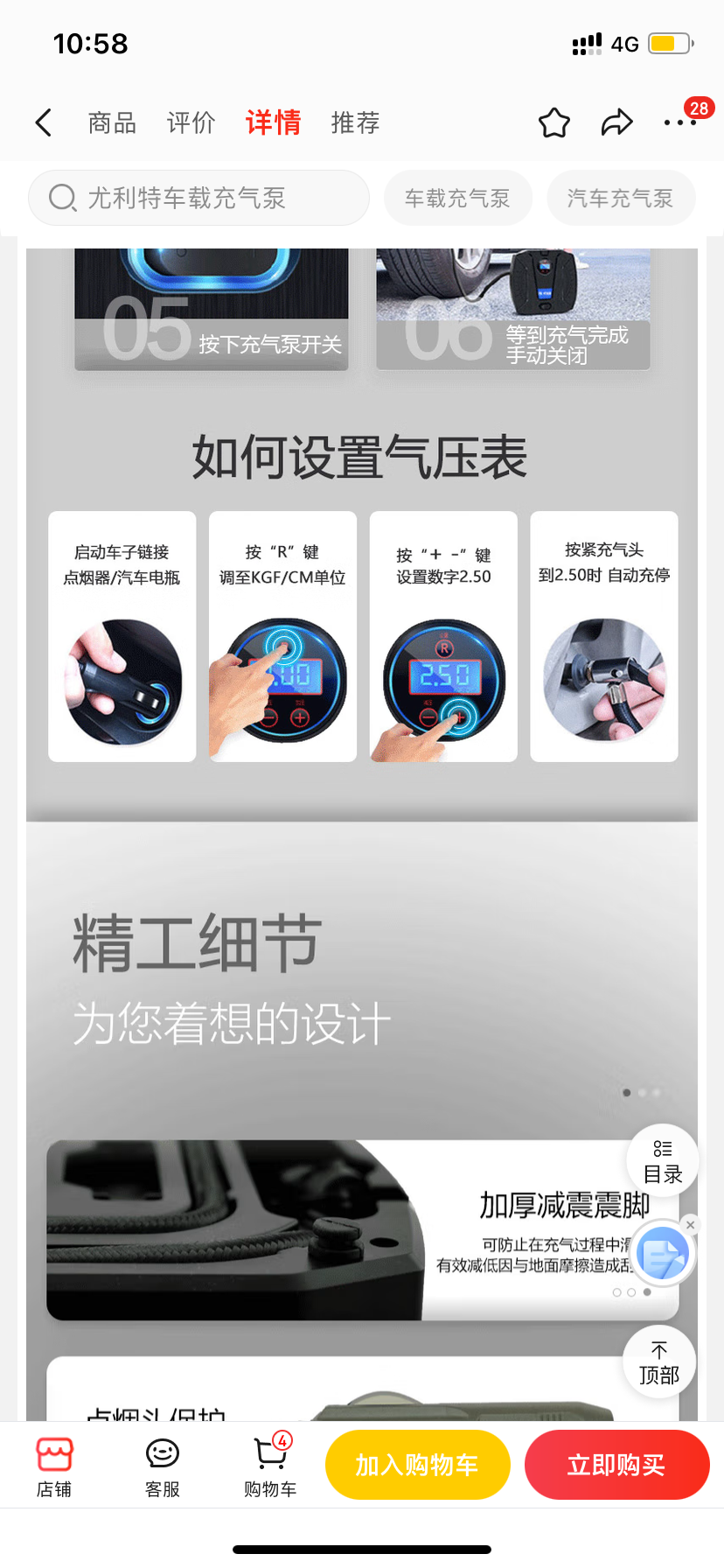Open the 目录 contents floating icon
The height and width of the screenshot is (1568, 724).
point(662,1159)
